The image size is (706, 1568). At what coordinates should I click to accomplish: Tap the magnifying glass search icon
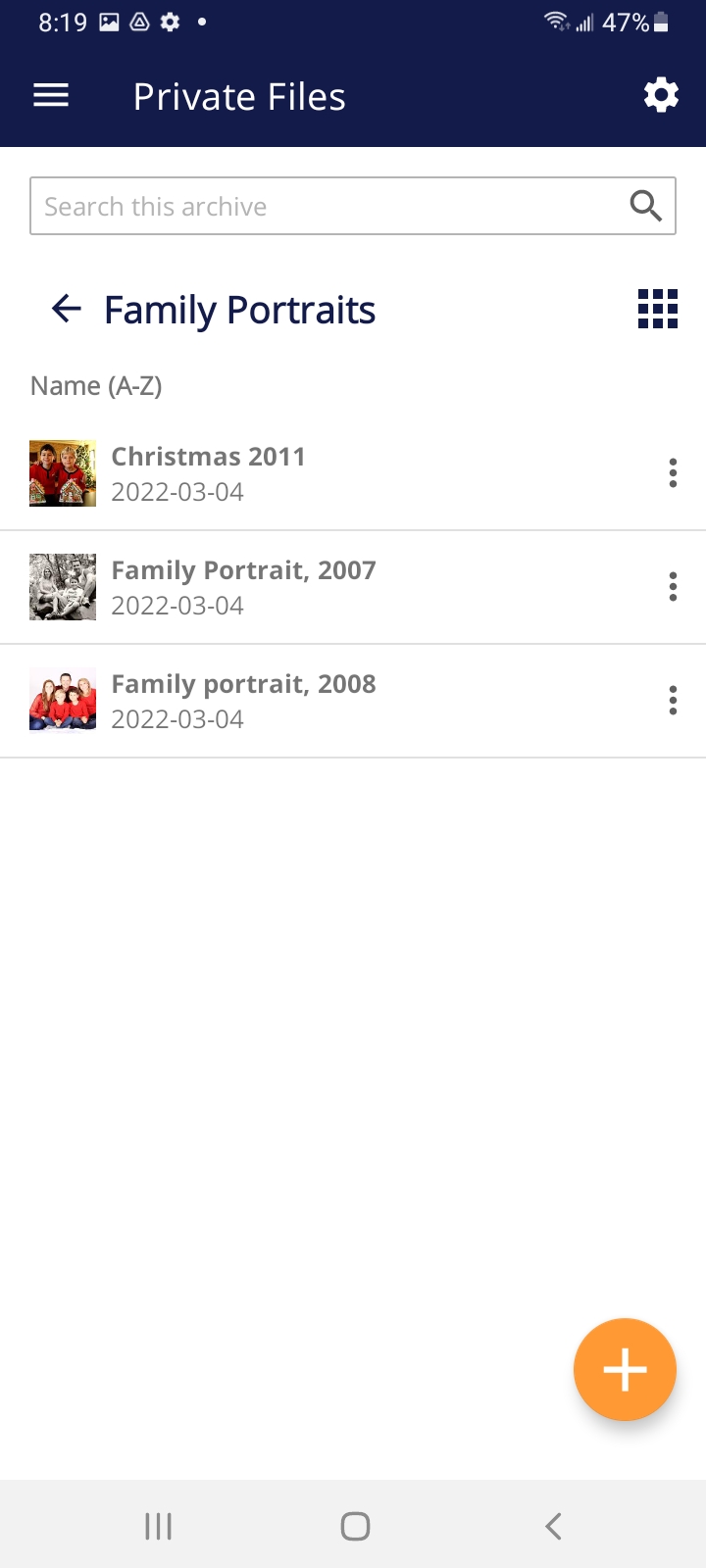tap(645, 207)
